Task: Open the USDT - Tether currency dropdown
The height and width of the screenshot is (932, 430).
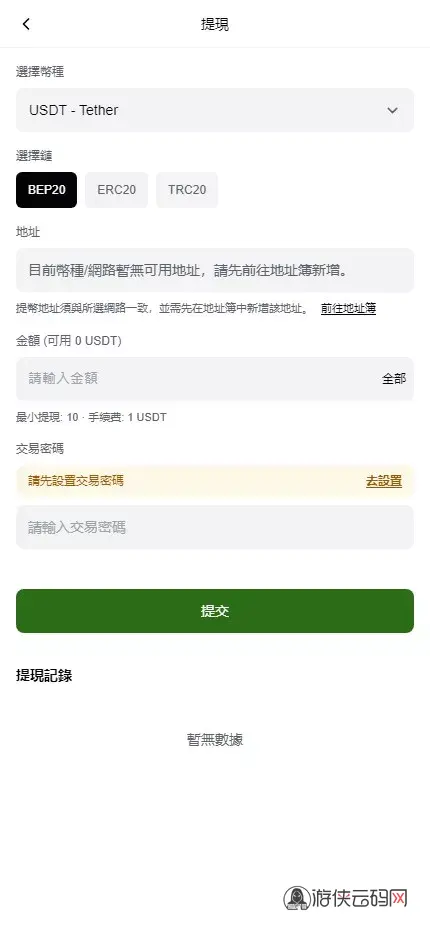Action: 215,110
